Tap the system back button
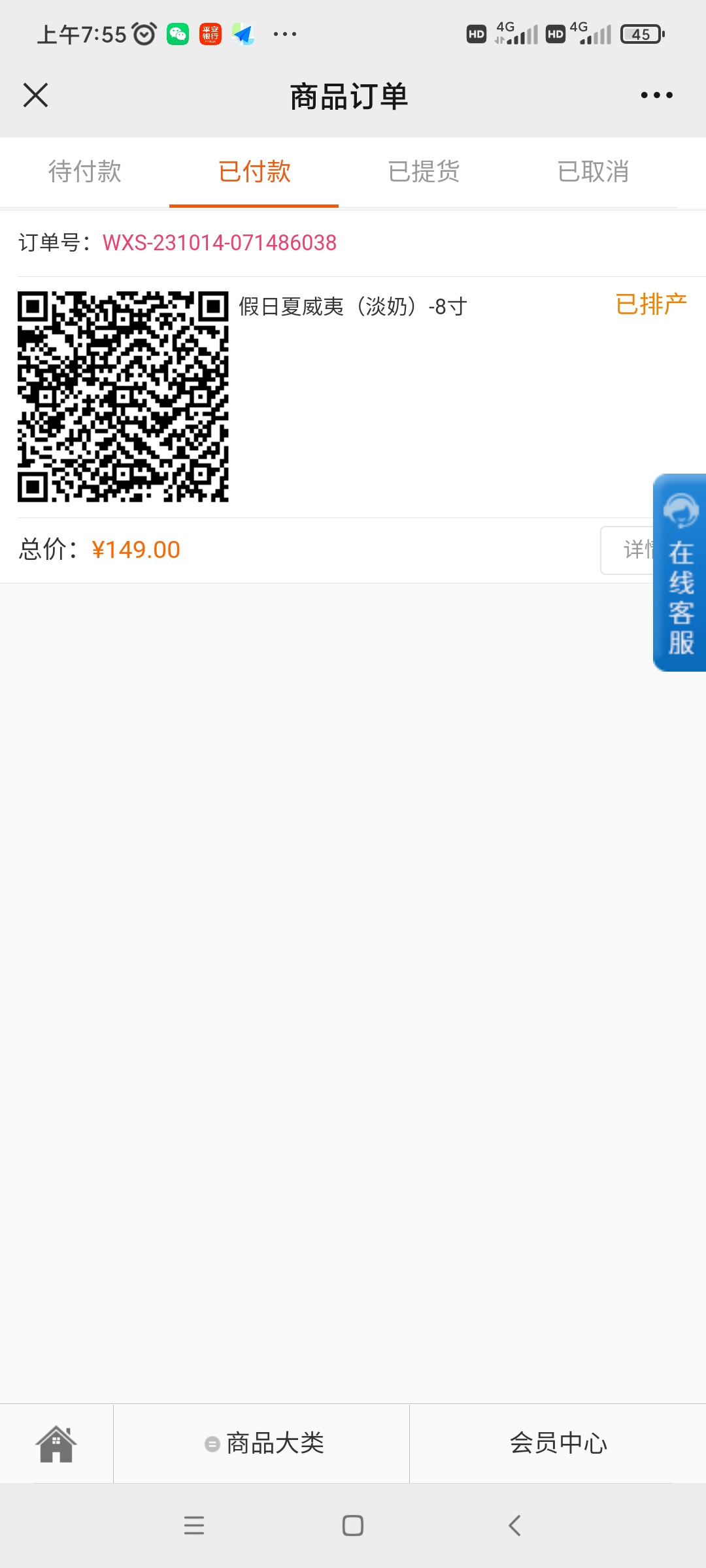Screen dimensions: 706x1568 514,1526
